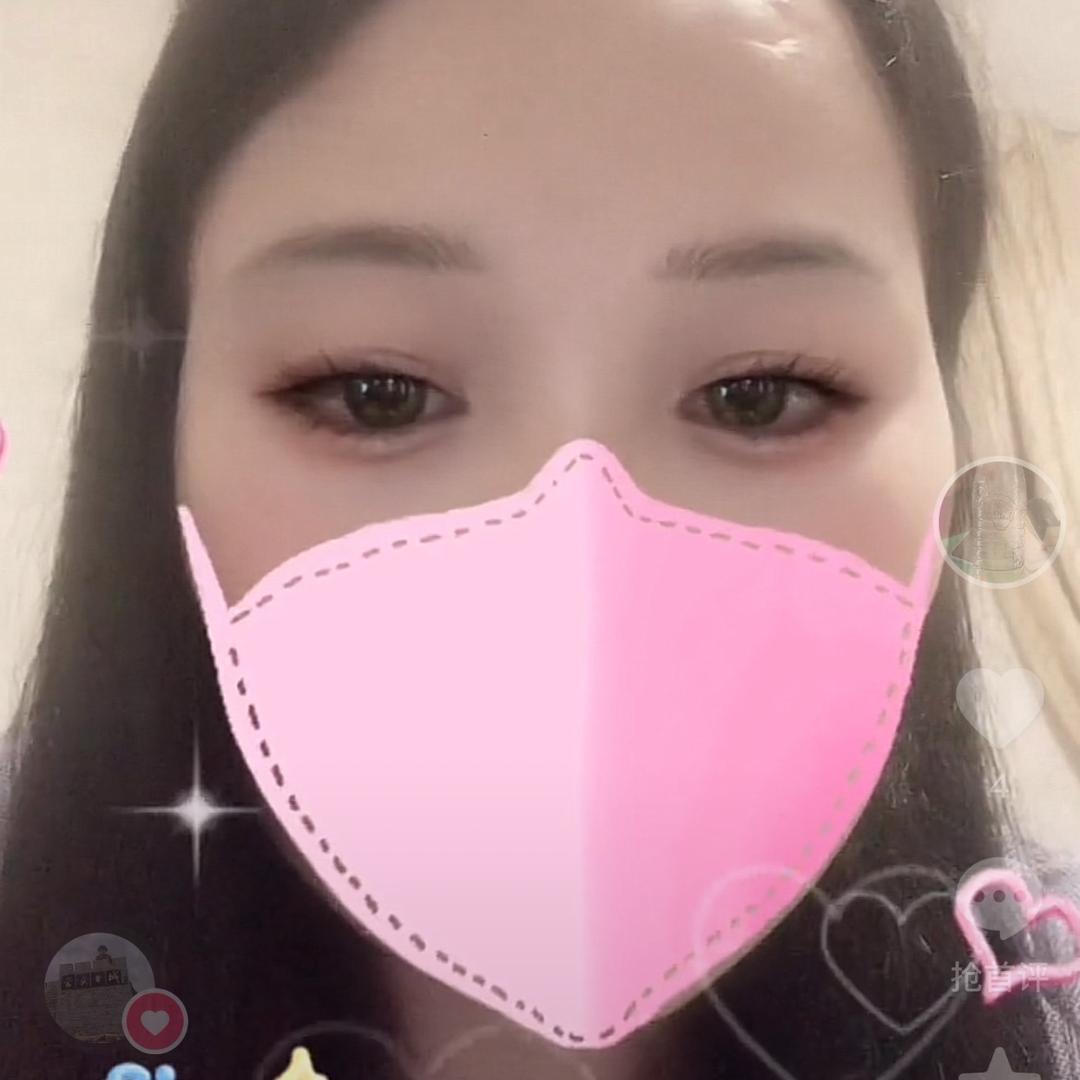Add this video to favorites with the star
Screen dimensions: 1080x1080
[x=1000, y=1066]
